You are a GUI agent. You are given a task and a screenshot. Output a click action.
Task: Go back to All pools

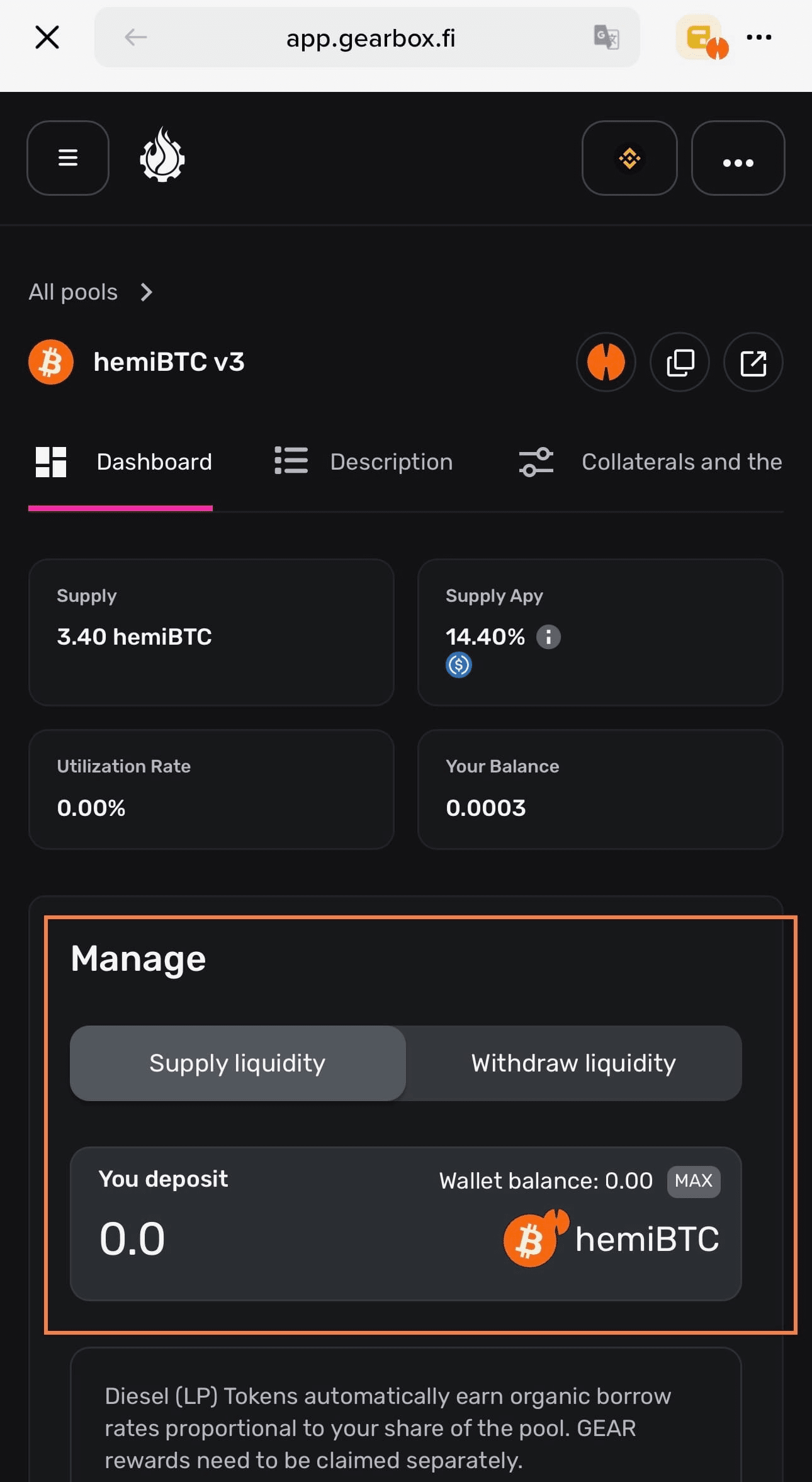[91, 292]
